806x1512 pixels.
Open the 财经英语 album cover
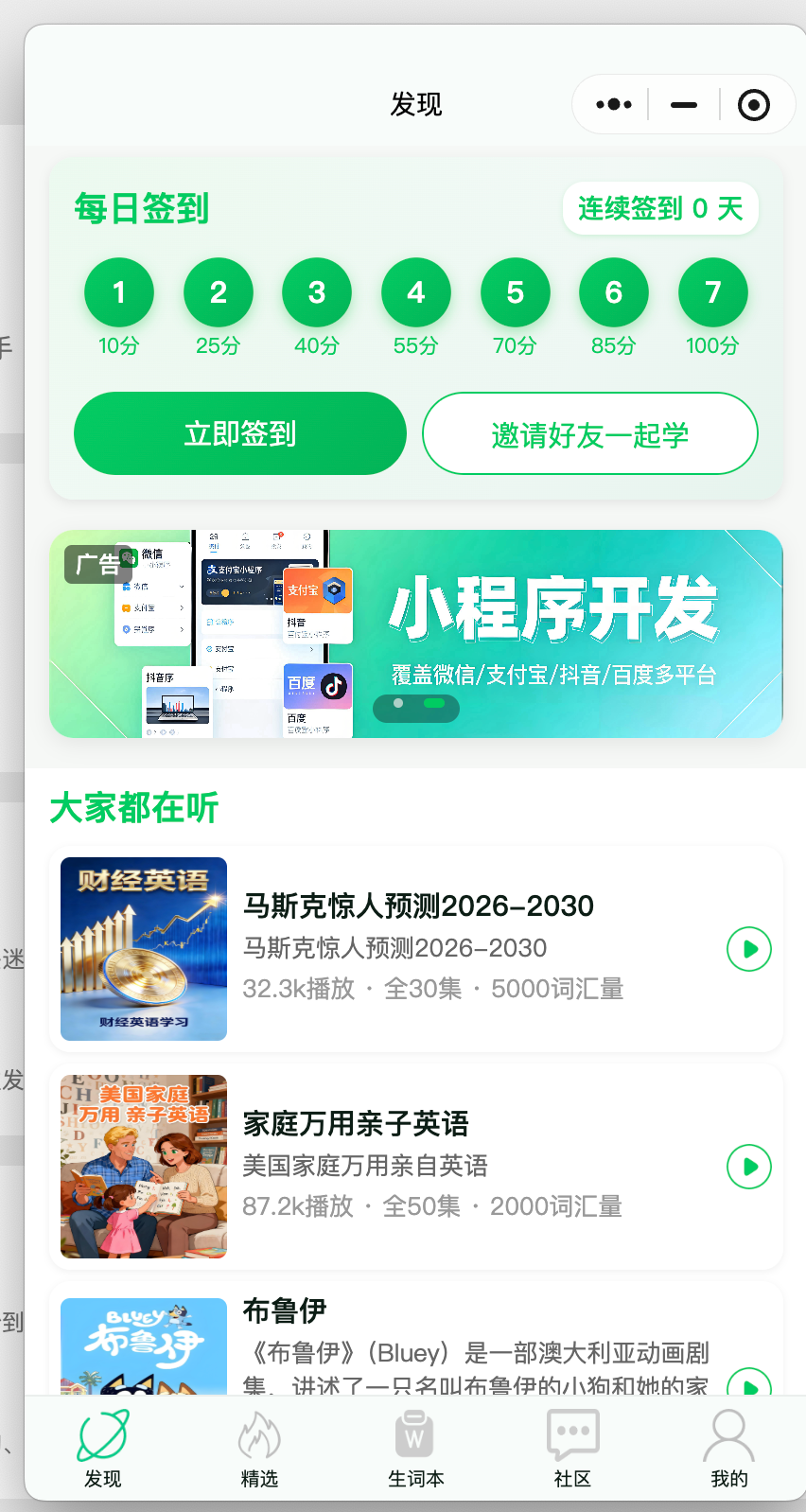pos(142,949)
